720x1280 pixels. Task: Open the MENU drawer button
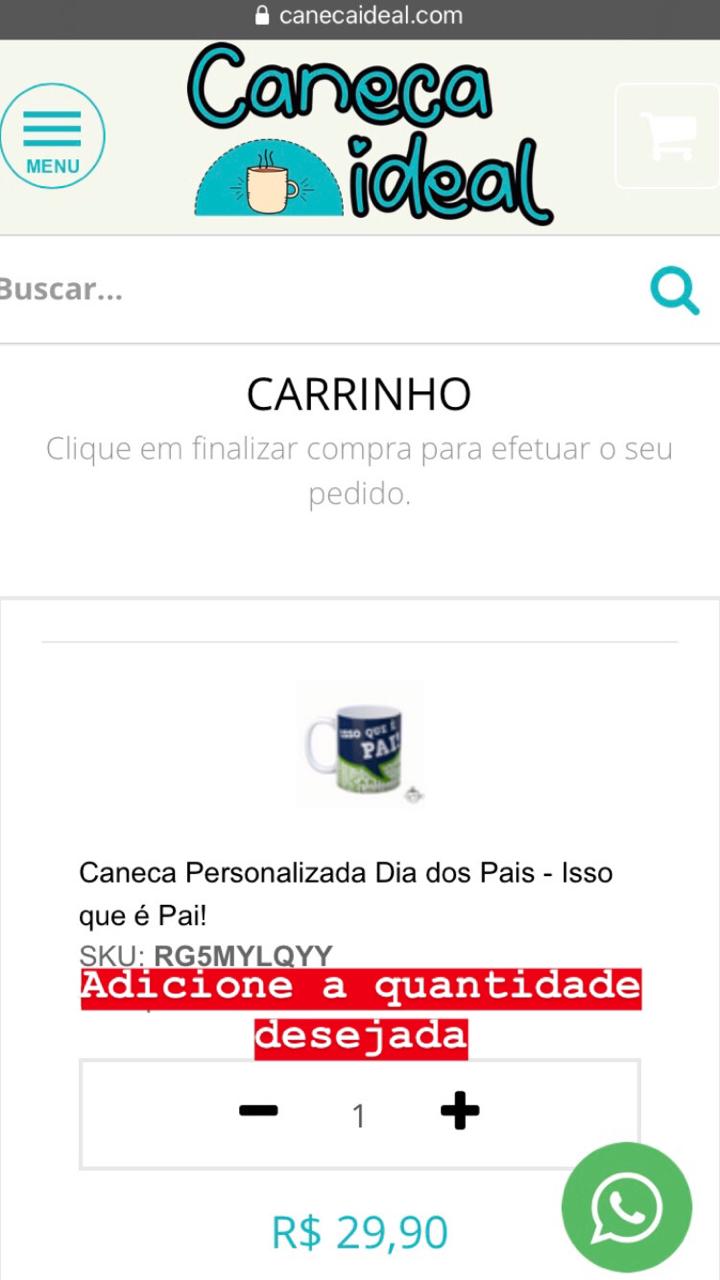[52, 136]
